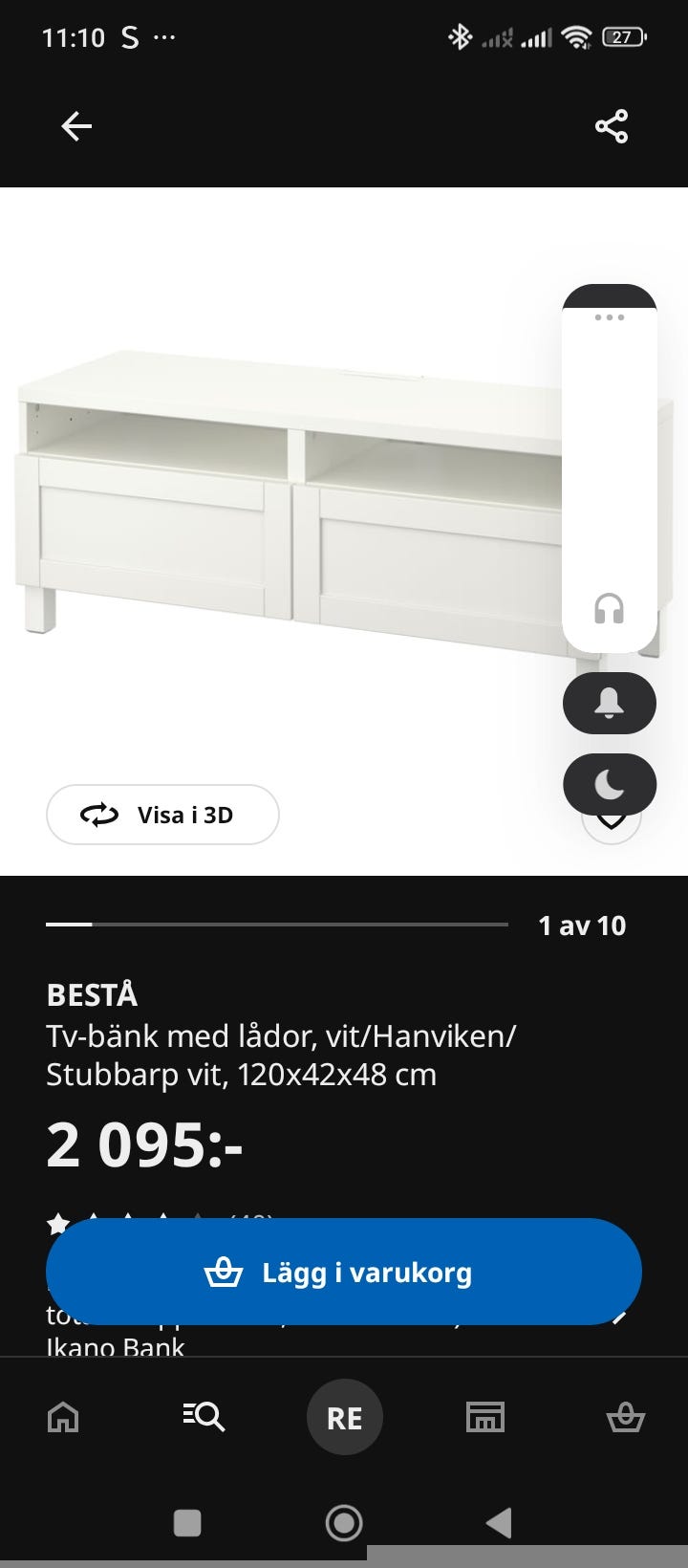Open the store locator icon in bottom bar
This screenshot has width=688, height=1568.
coord(485,1418)
